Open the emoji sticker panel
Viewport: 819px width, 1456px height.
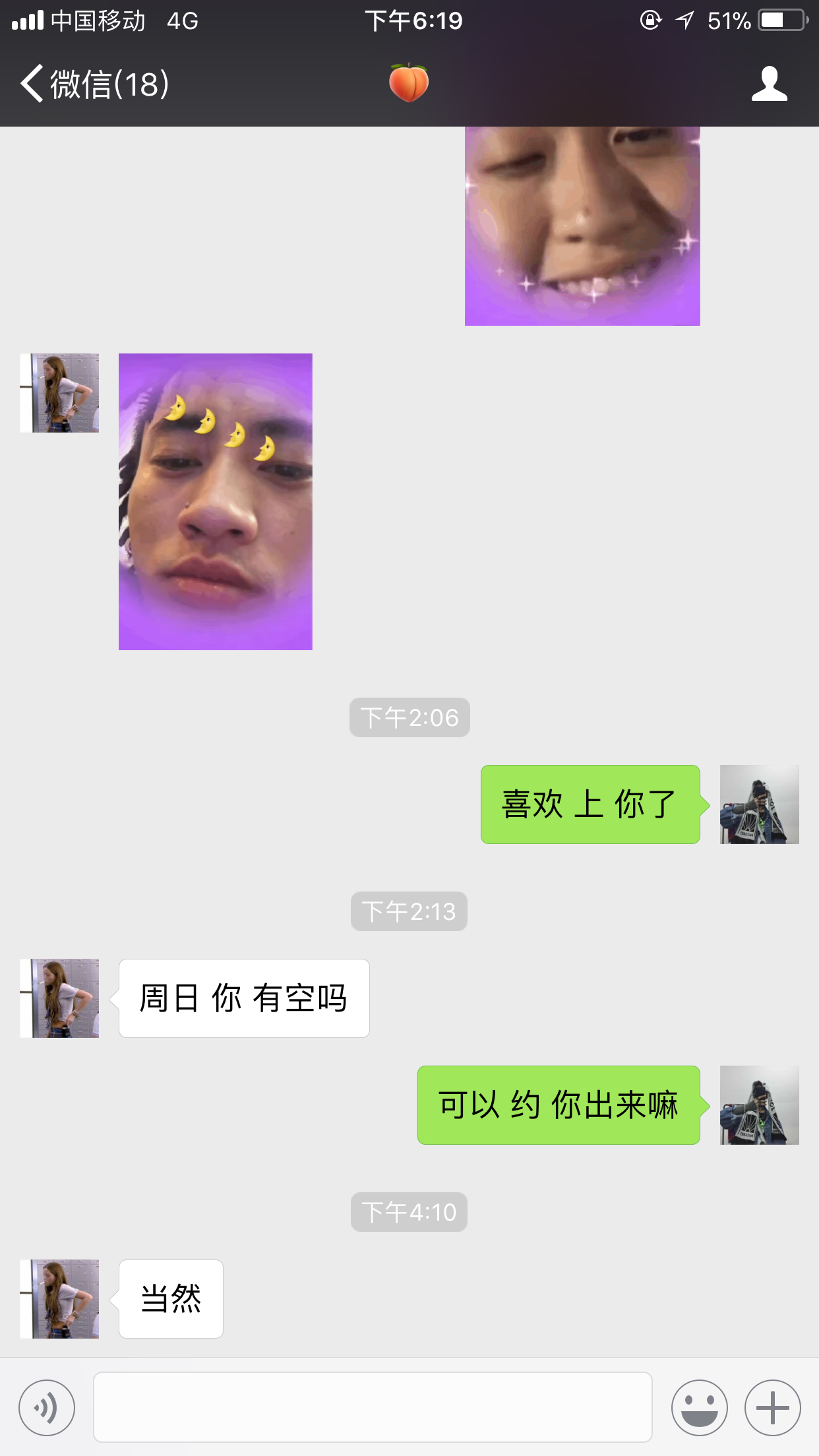(x=699, y=1407)
